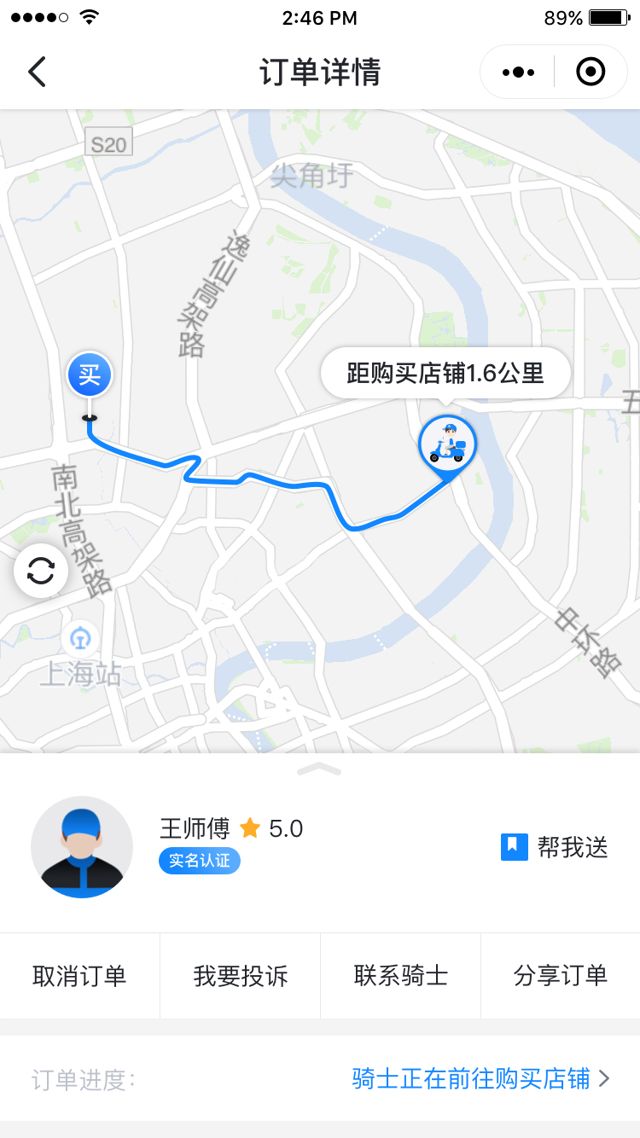640x1138 pixels.
Task: View rider 王师傅's avatar
Action: click(x=82, y=847)
